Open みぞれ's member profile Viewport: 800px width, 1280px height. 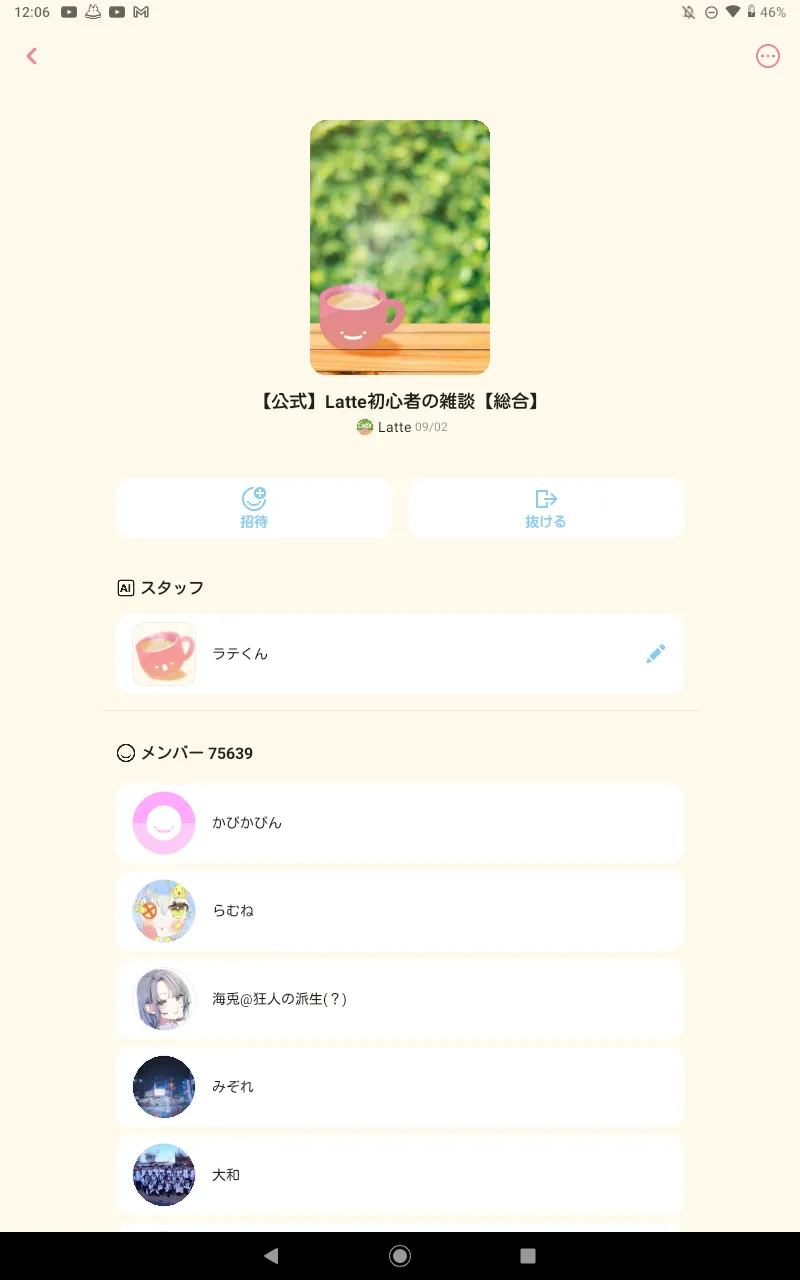400,1087
